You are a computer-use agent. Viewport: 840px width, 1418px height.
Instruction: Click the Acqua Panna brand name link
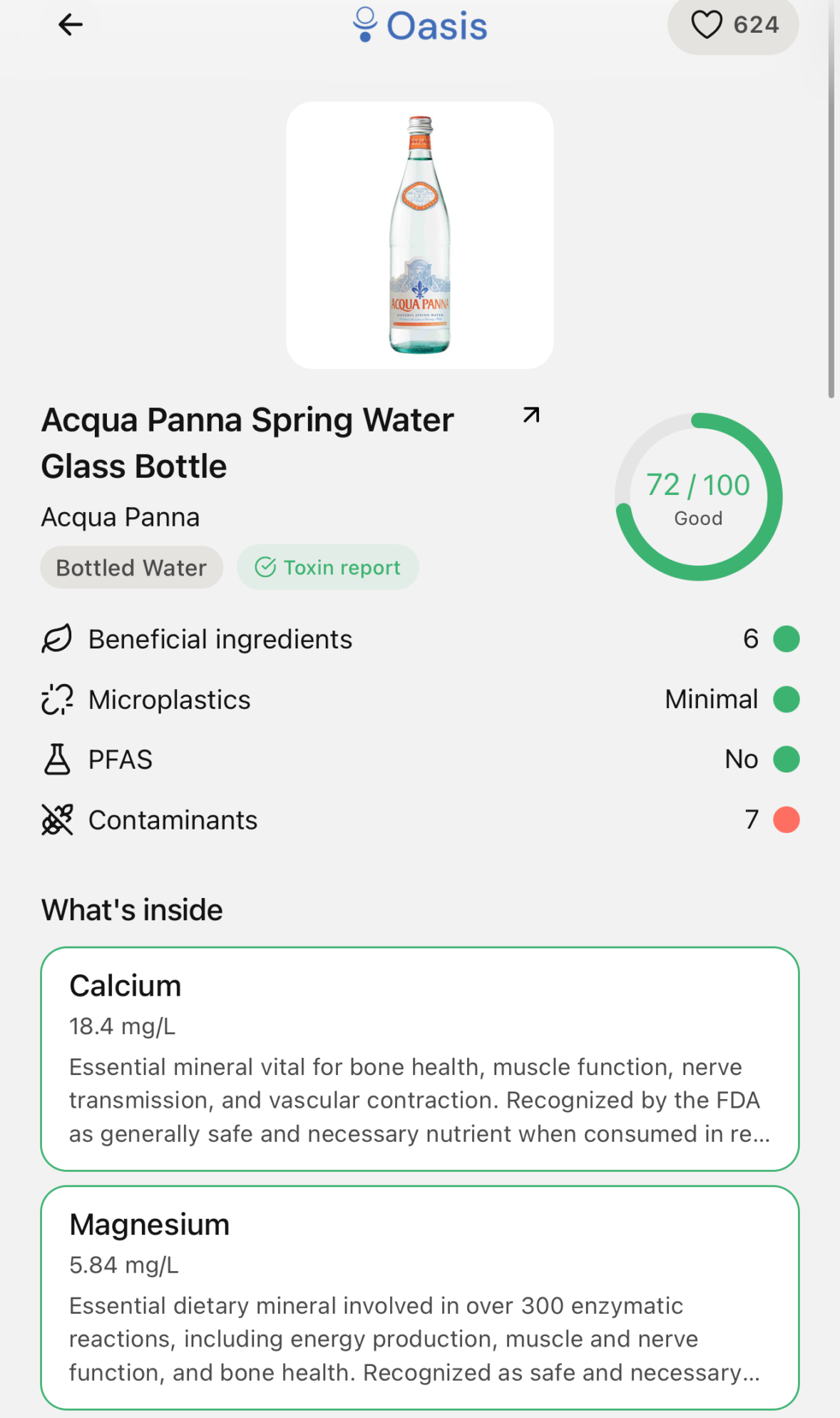point(120,516)
